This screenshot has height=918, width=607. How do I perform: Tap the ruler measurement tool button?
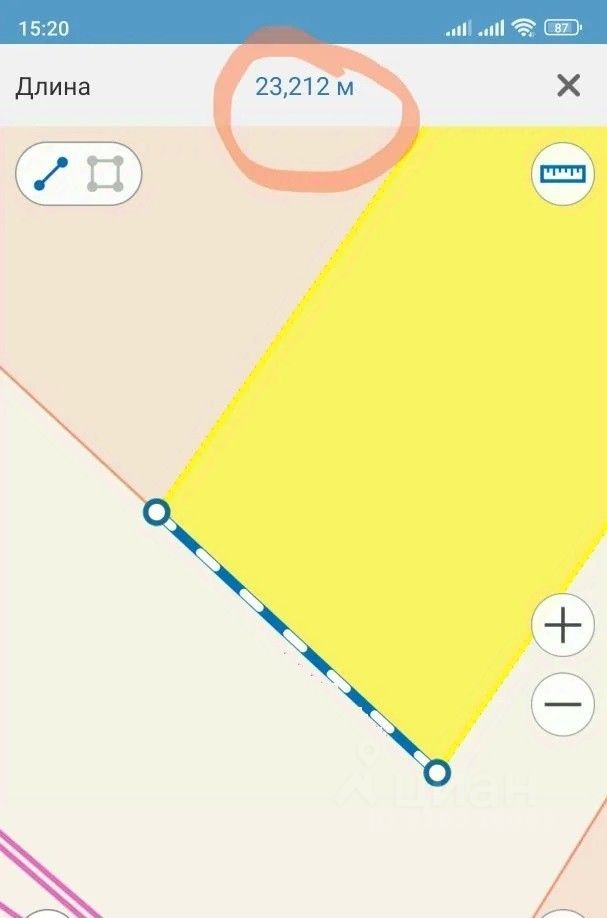point(562,174)
